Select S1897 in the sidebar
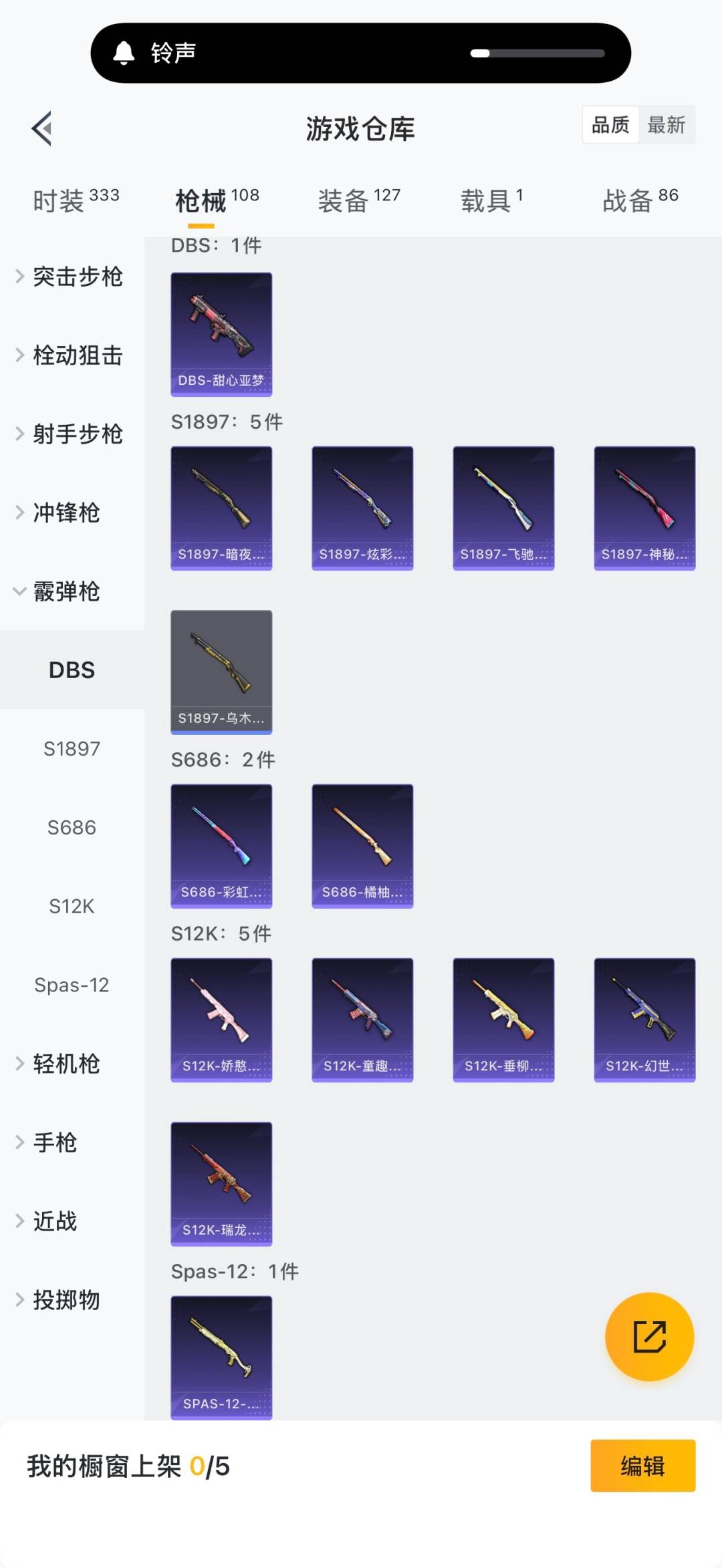This screenshot has width=722, height=1568. coord(72,749)
